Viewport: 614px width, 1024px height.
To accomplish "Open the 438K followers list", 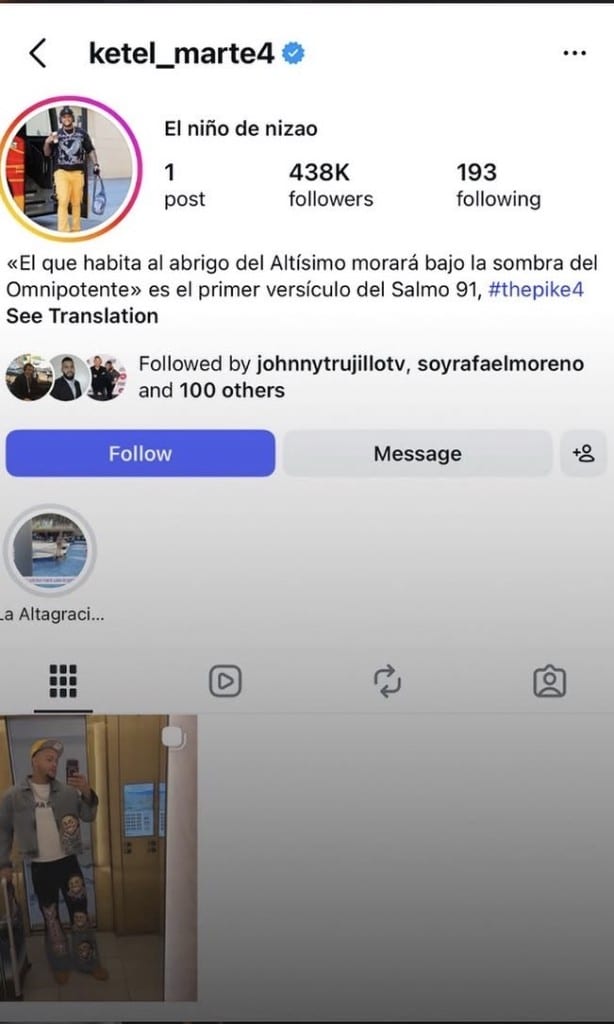I will (331, 185).
